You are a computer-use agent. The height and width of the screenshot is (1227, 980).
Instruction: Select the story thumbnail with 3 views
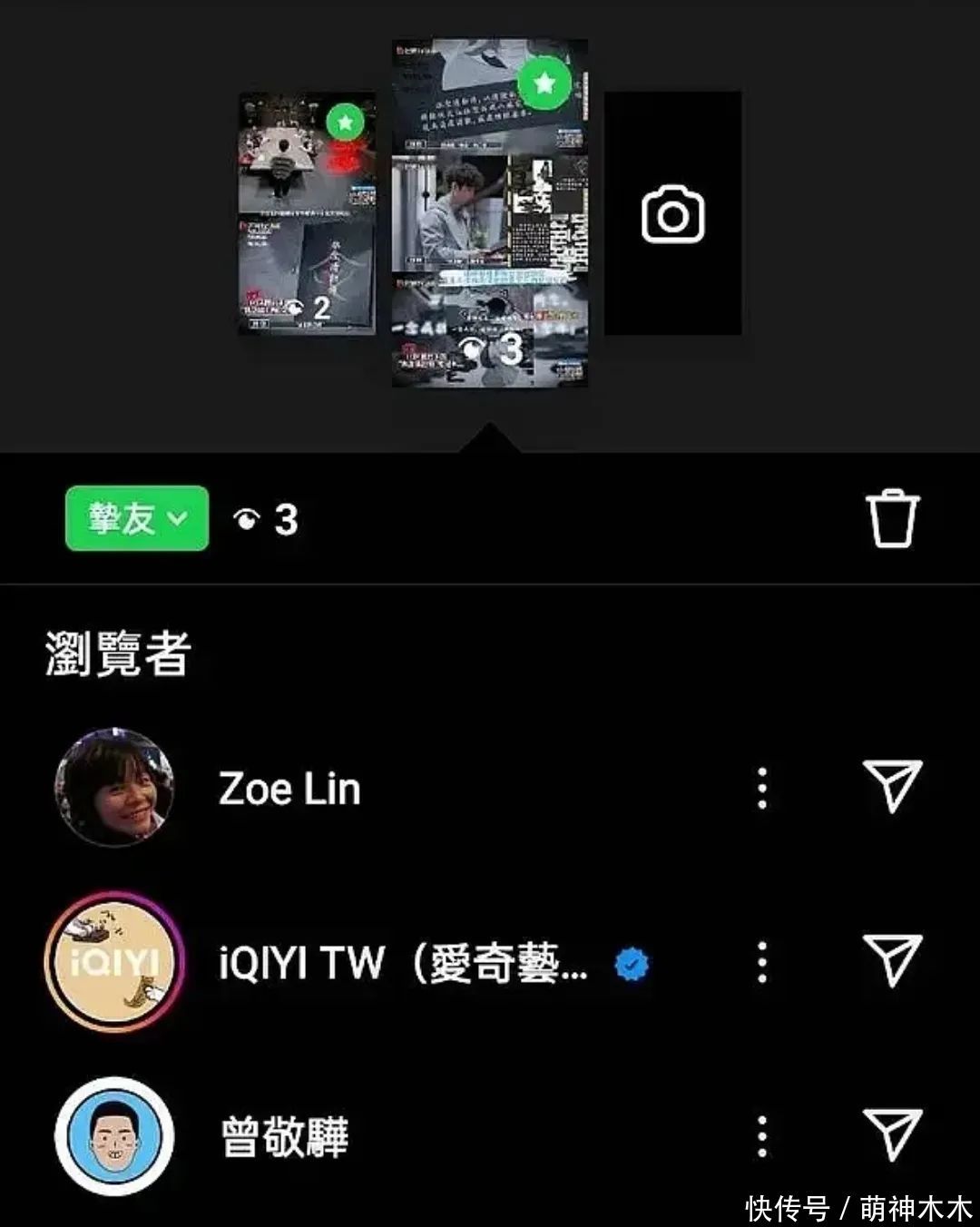[x=490, y=213]
